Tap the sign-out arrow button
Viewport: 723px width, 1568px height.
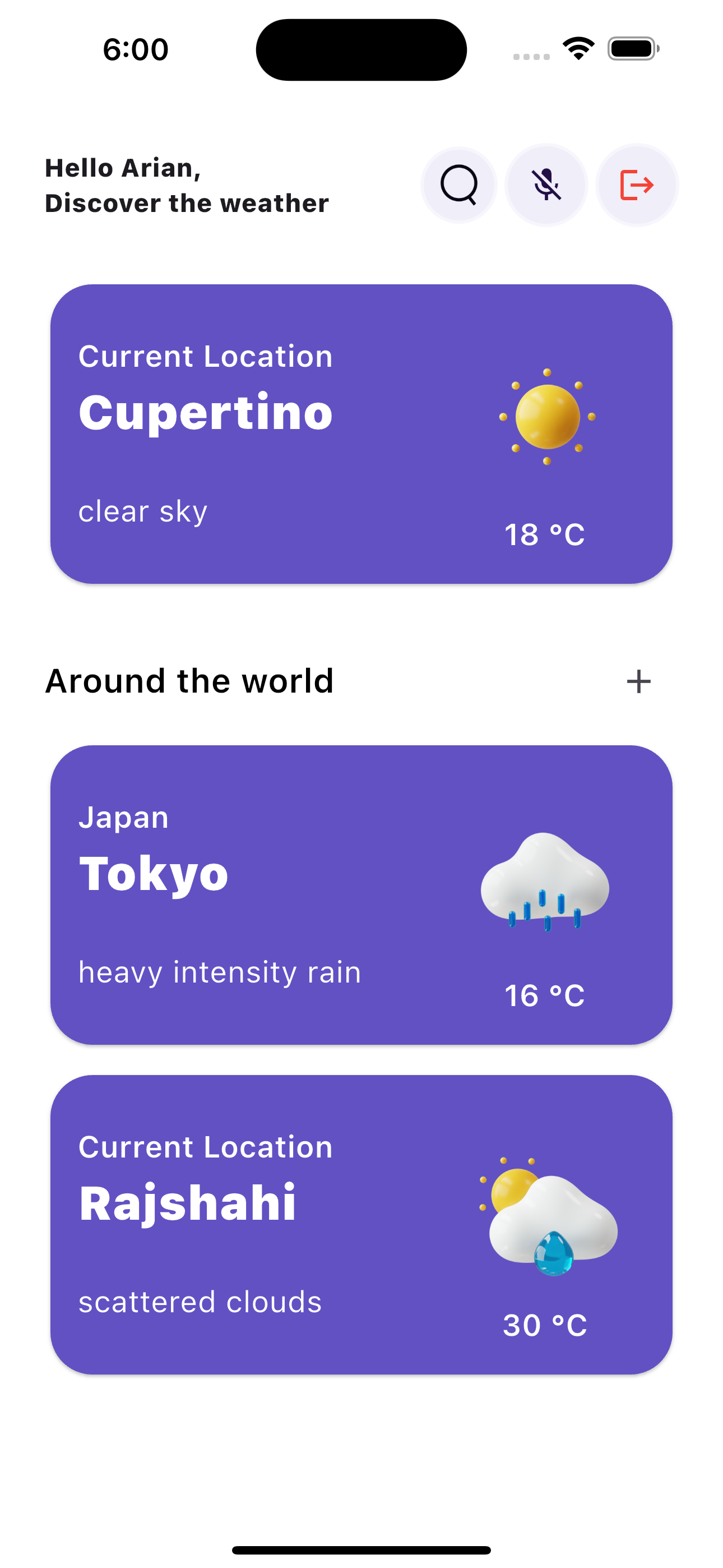(636, 186)
